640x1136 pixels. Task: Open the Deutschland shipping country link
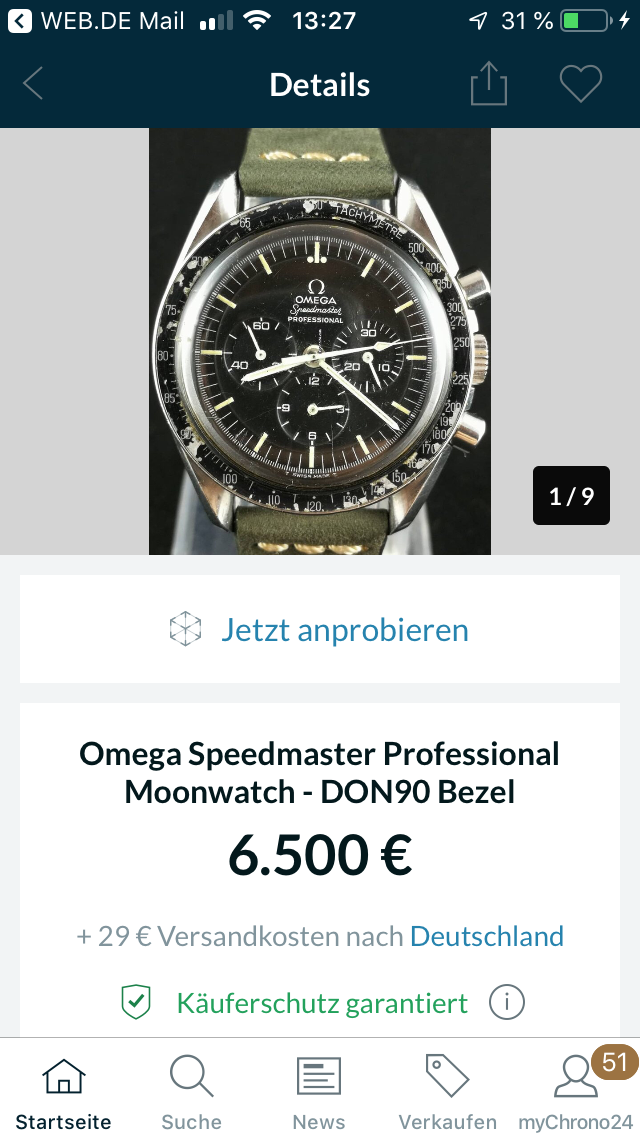[487, 937]
